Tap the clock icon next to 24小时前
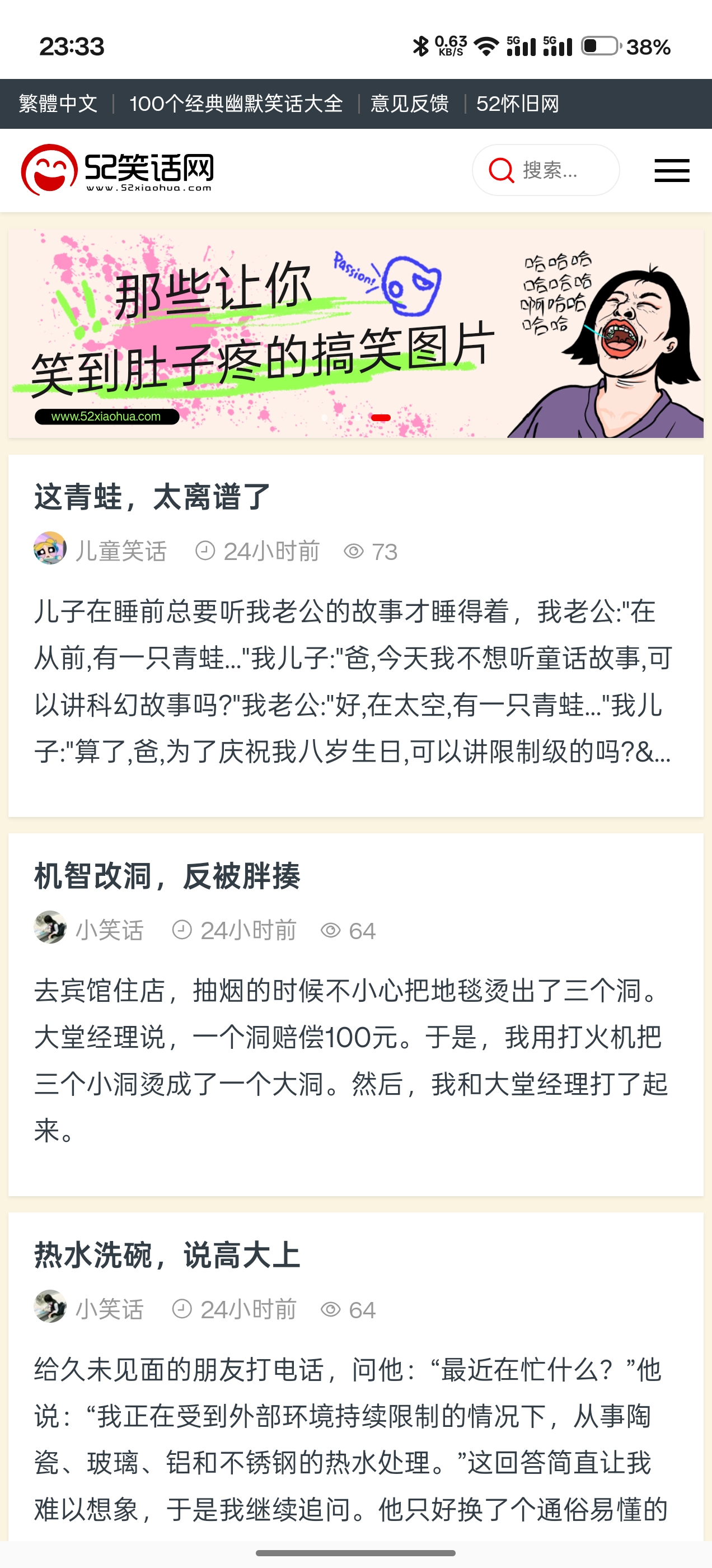712x1568 pixels. coord(205,550)
